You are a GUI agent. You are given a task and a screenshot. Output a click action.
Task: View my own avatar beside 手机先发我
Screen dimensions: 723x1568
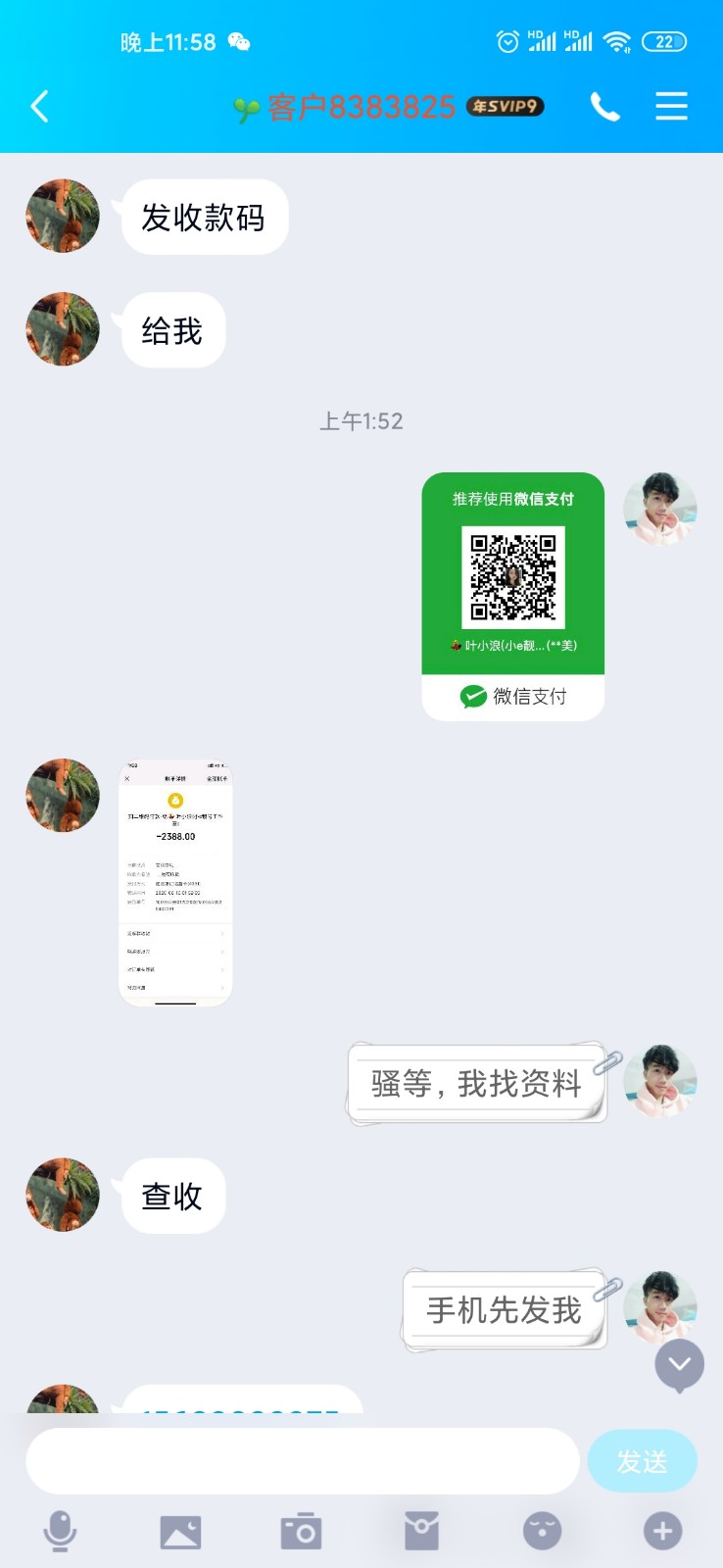pyautogui.click(x=659, y=1307)
